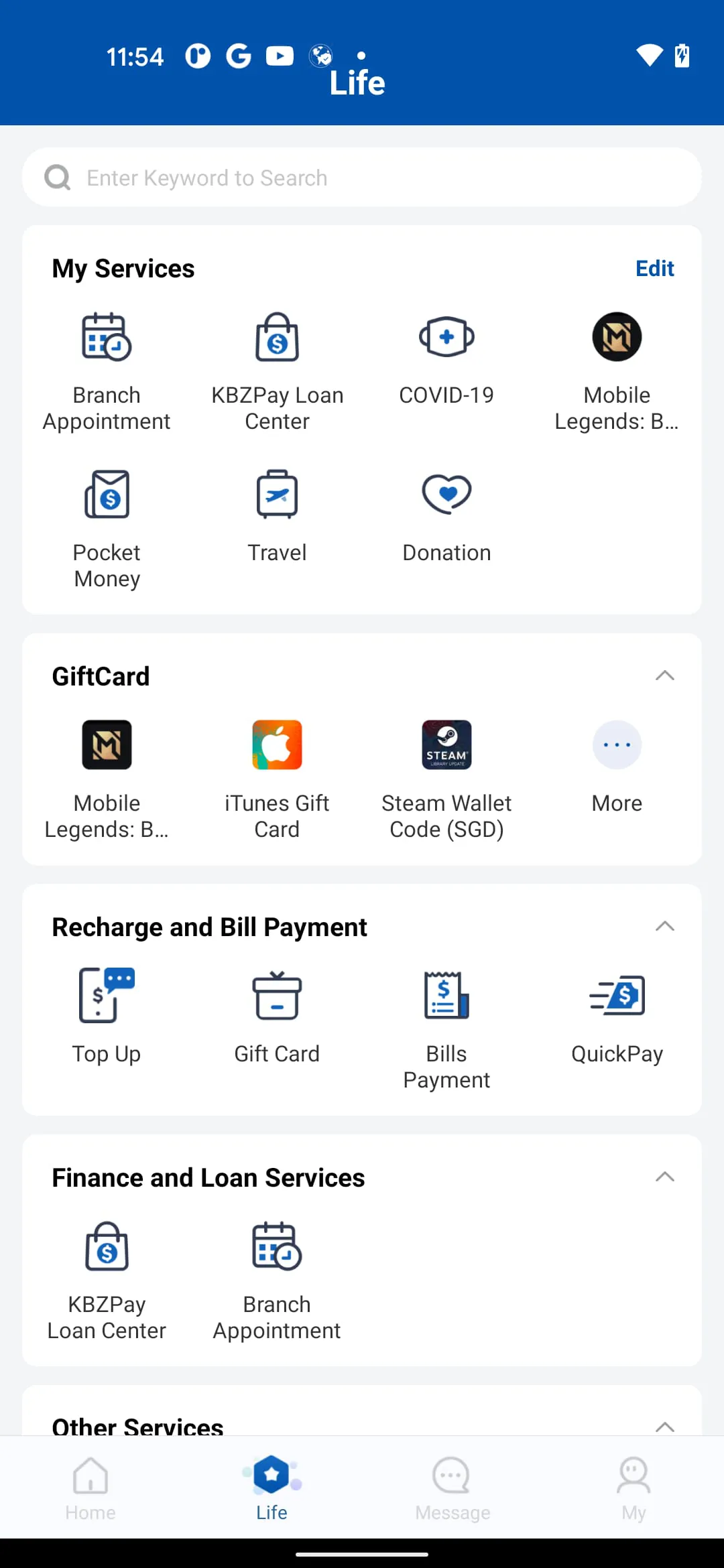
Task: Open Bills Payment
Action: point(446,996)
